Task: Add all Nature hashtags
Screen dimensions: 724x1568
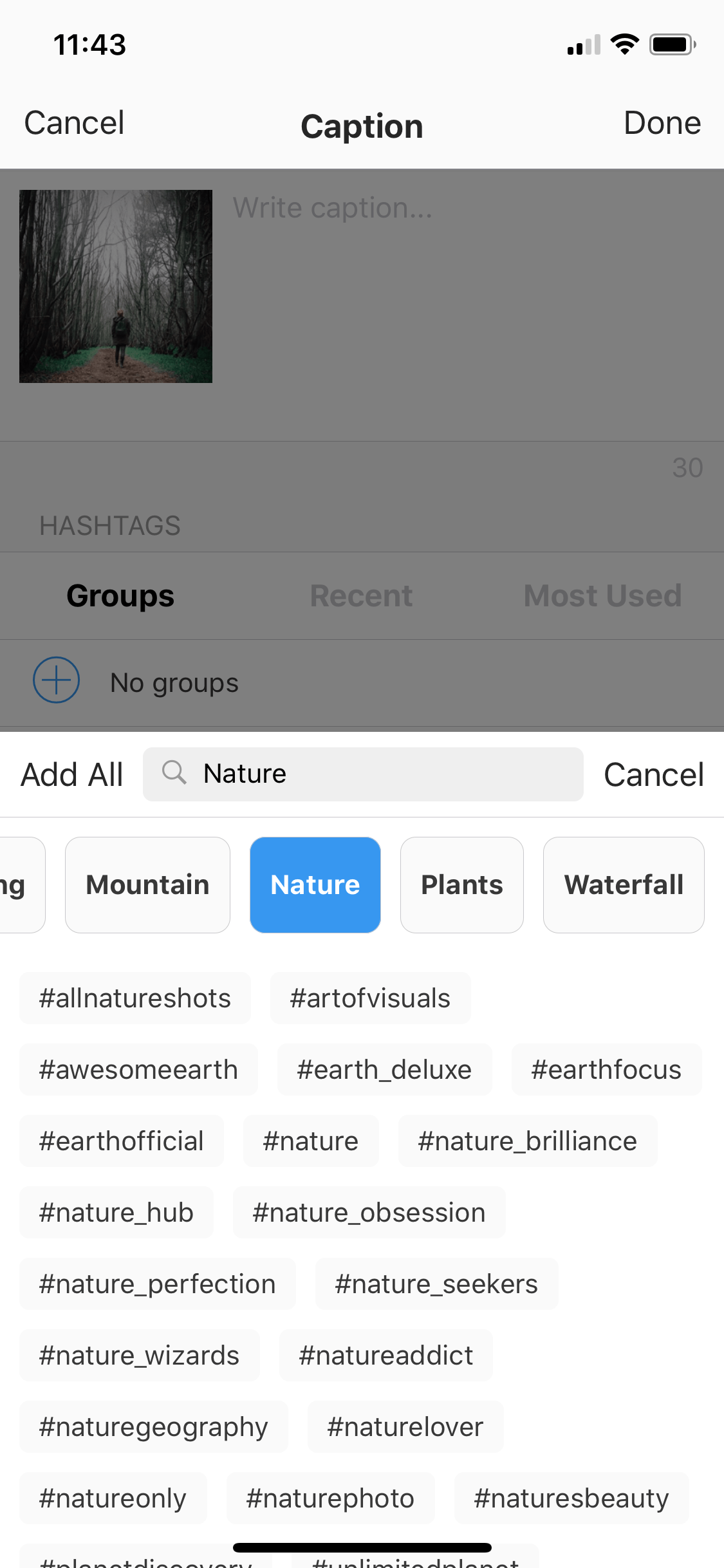Action: [71, 774]
